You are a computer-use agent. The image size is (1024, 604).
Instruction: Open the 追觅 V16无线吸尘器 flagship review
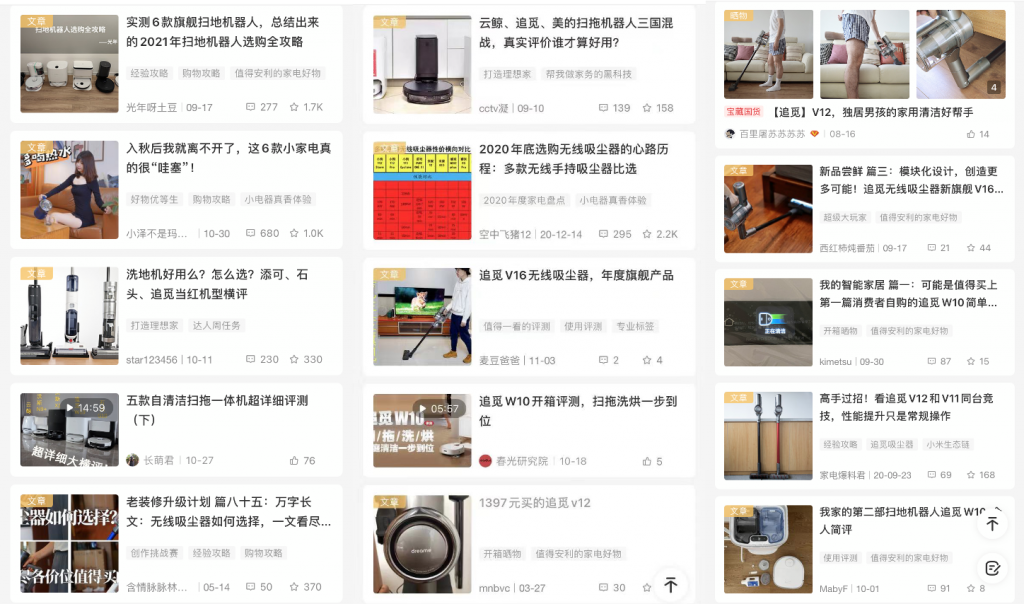pos(576,275)
